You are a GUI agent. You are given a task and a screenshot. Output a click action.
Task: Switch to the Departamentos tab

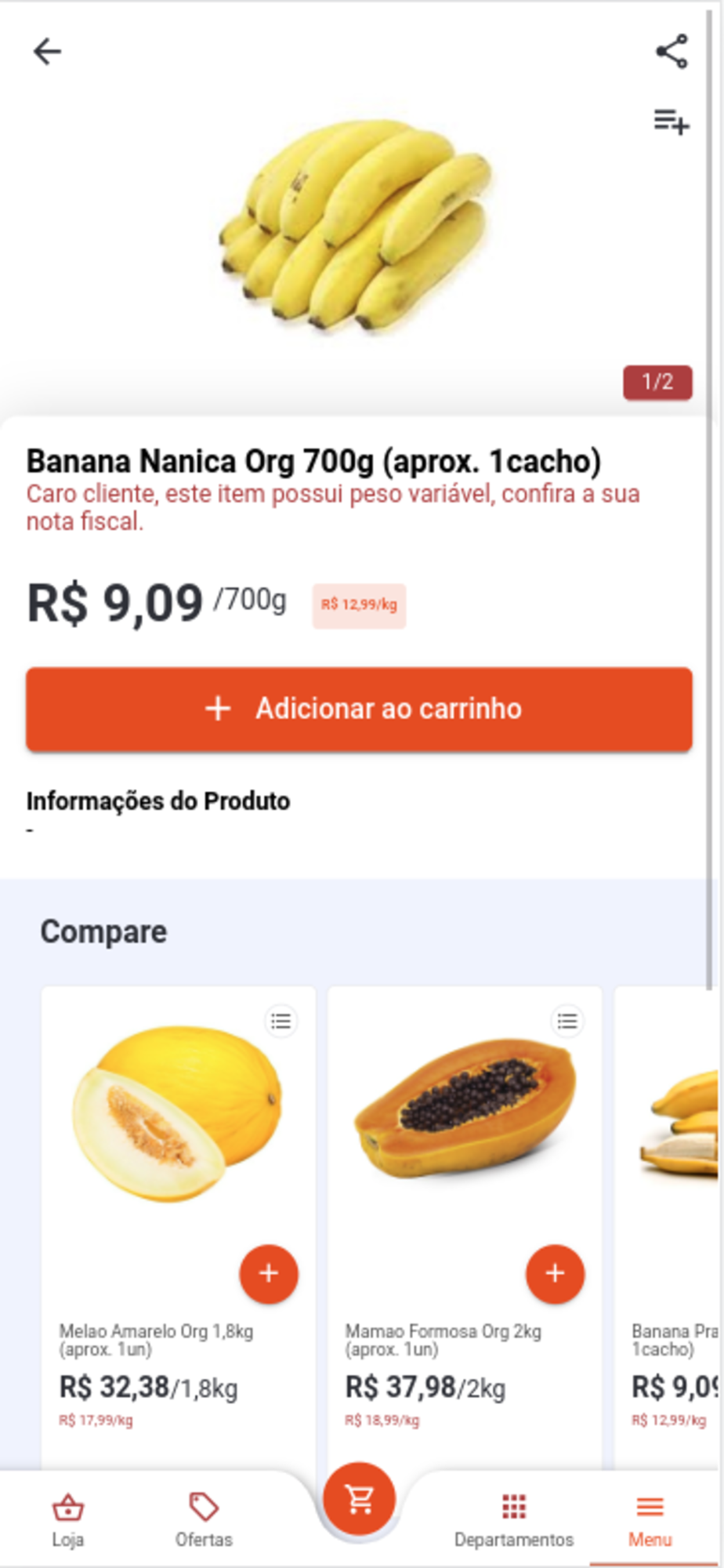point(514,1519)
